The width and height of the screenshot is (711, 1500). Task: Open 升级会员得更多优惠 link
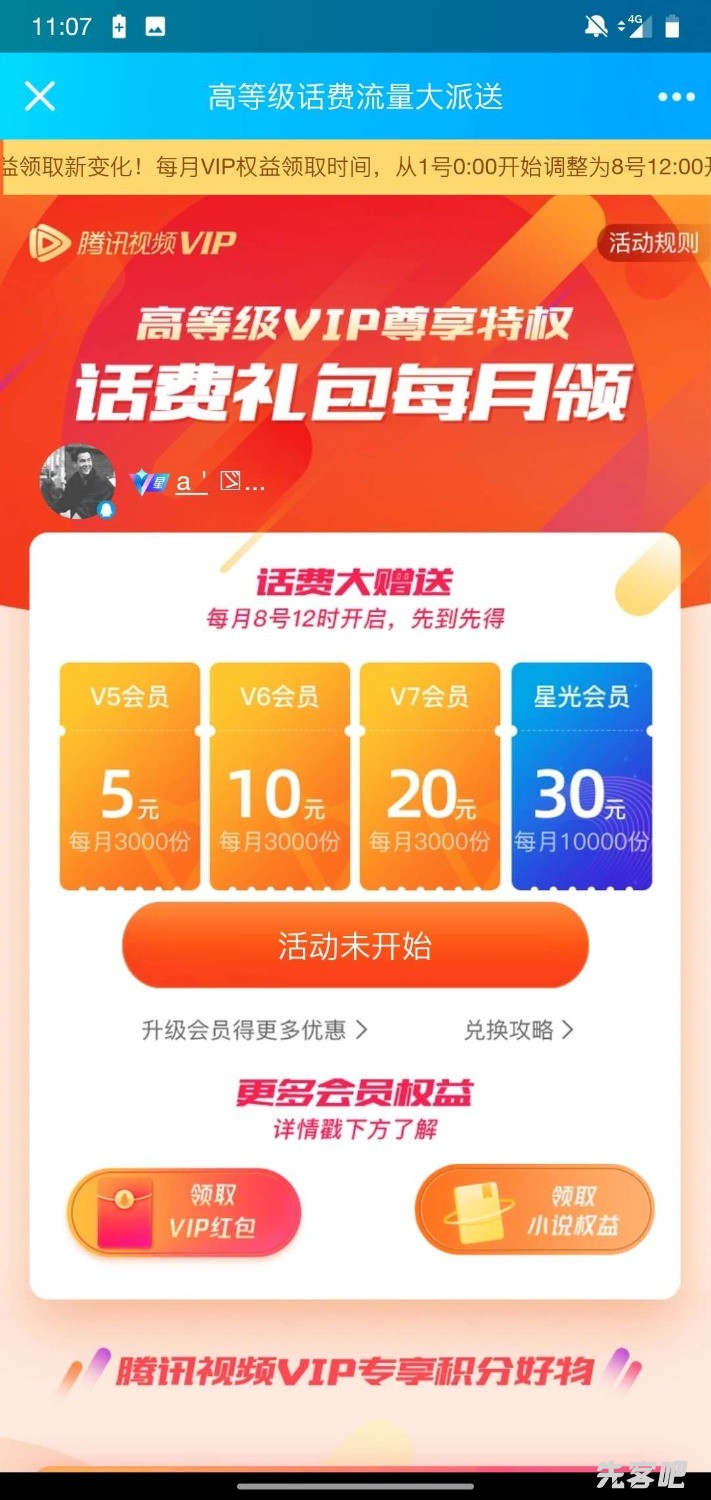tap(254, 1030)
